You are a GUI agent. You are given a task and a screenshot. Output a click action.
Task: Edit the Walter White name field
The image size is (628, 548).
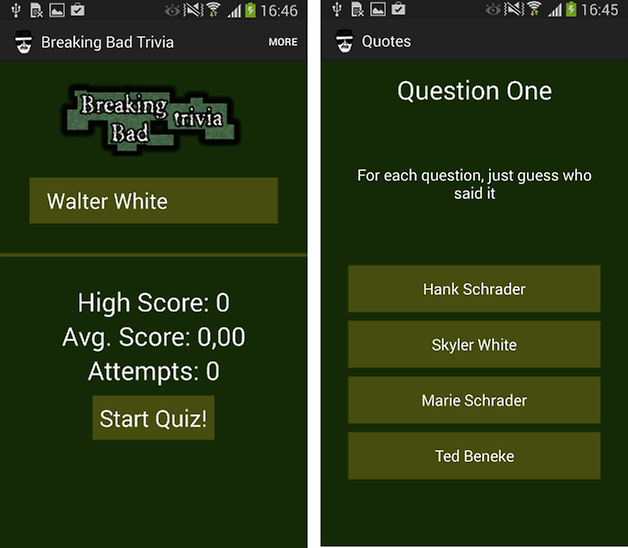(153, 201)
